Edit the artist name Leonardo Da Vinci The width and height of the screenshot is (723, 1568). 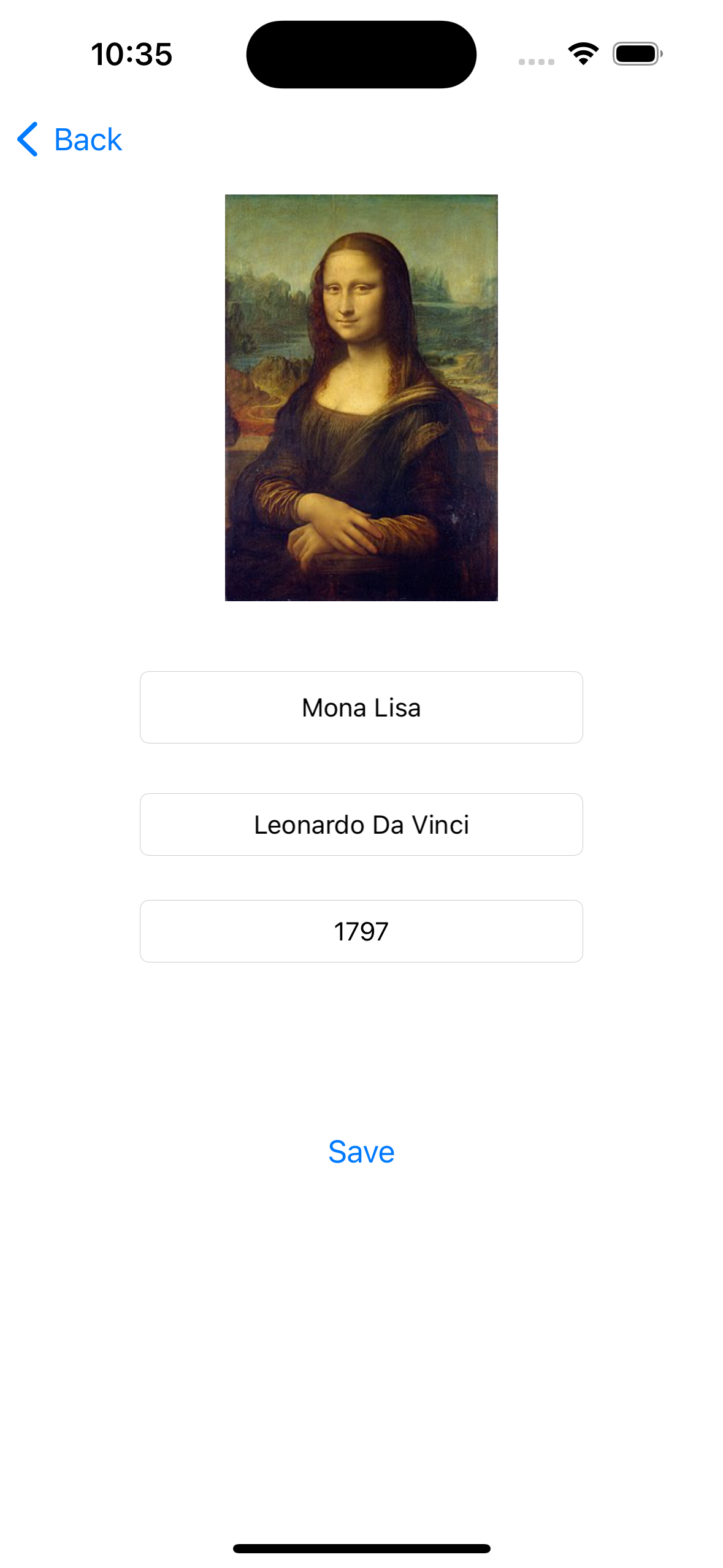point(361,824)
